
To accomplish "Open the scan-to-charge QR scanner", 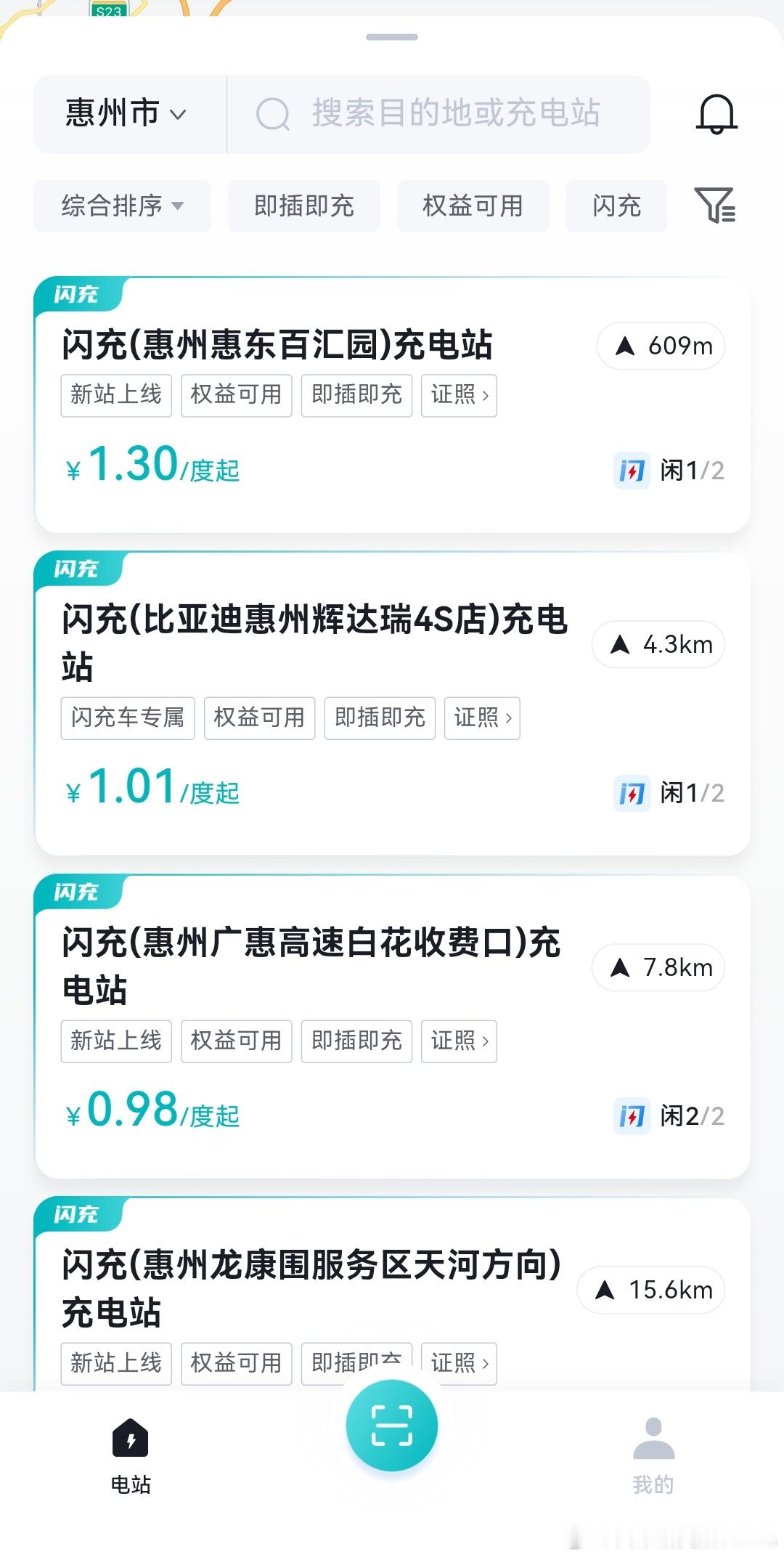I will (x=391, y=1426).
